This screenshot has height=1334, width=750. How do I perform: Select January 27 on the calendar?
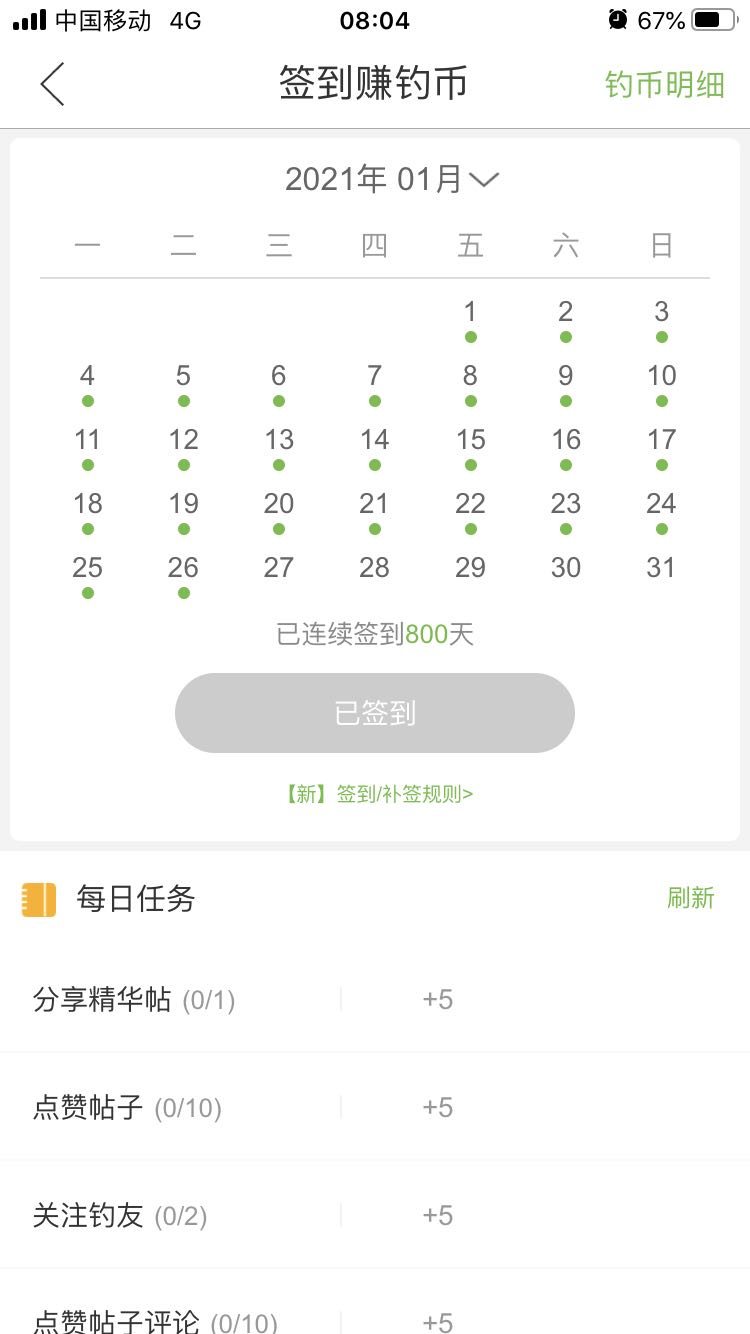point(278,568)
